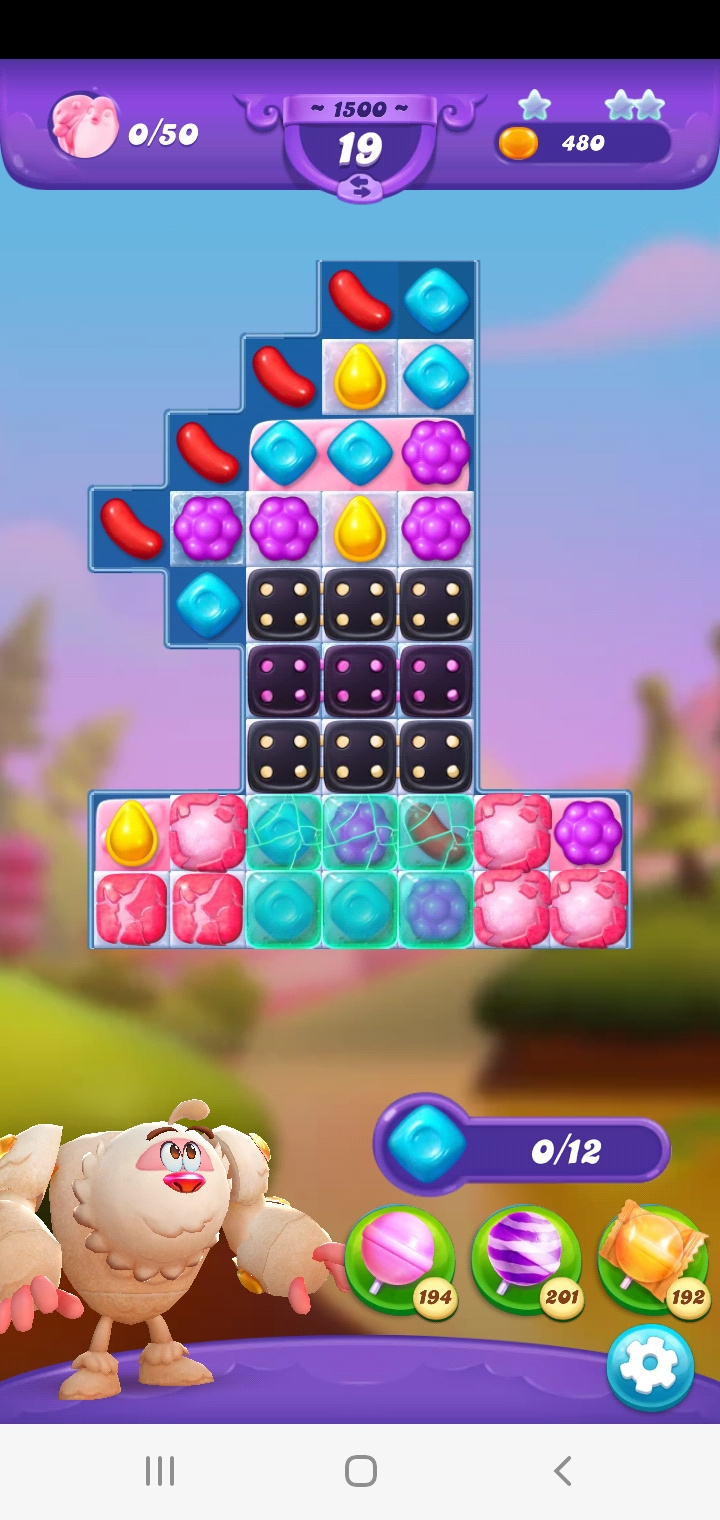Open the game settings gear
Viewport: 720px width, 1520px height.
pyautogui.click(x=649, y=1366)
